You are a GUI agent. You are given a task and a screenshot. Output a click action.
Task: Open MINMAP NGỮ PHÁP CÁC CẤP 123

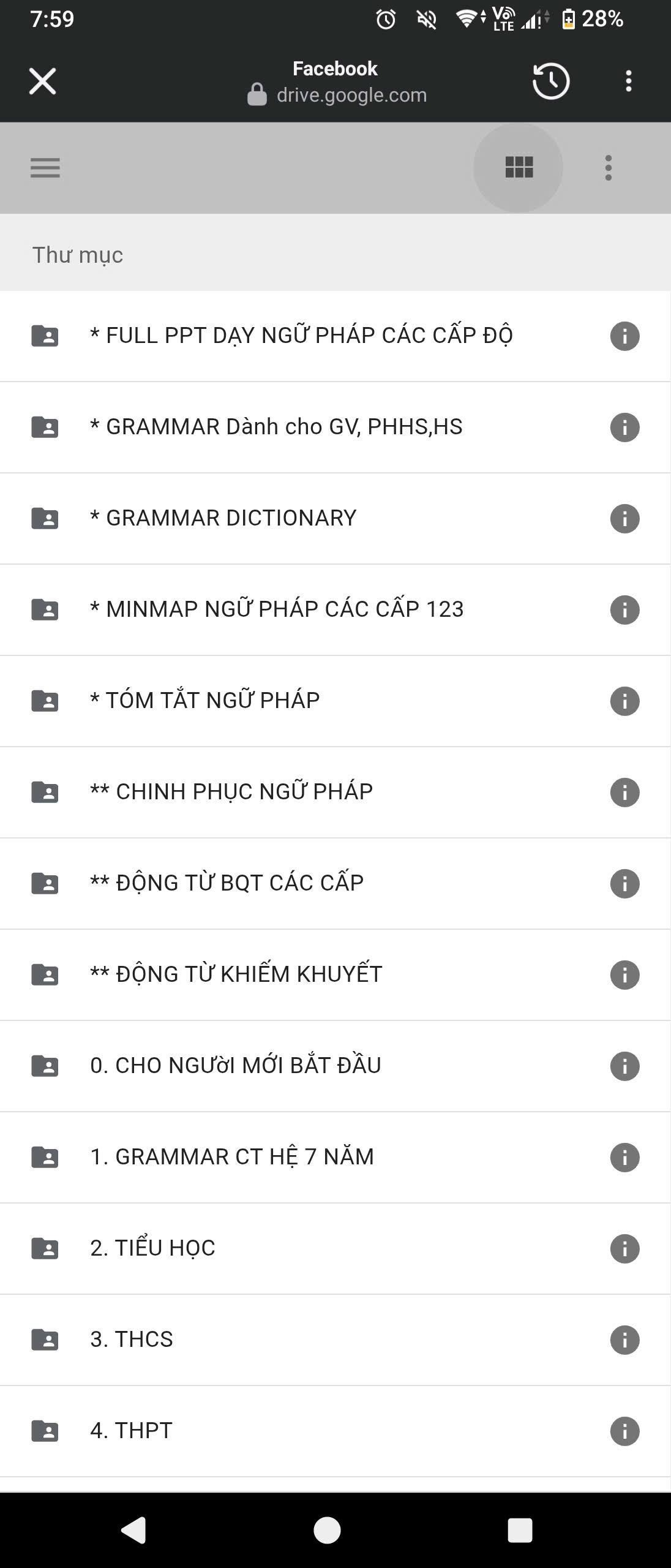[x=277, y=609]
